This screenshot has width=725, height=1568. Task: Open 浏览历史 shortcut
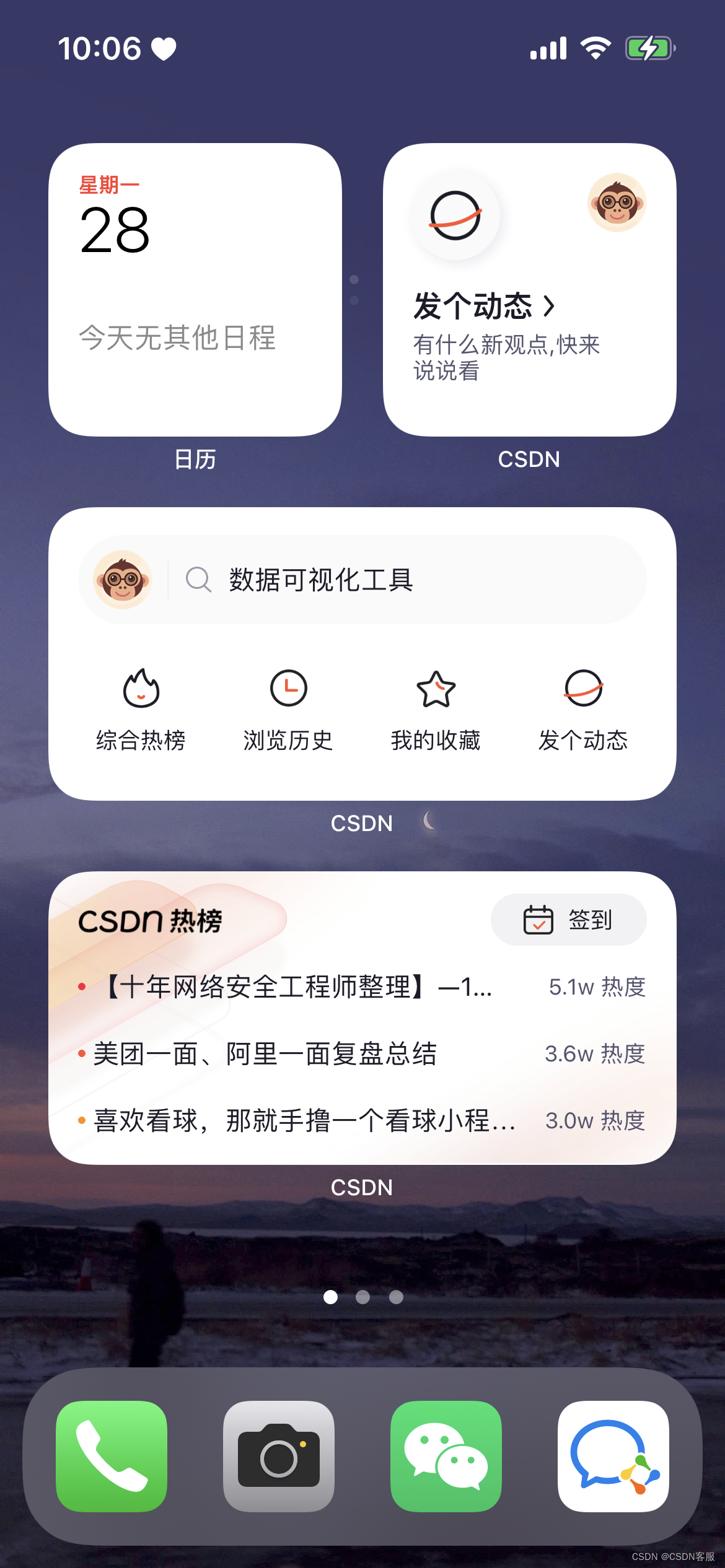[288, 709]
